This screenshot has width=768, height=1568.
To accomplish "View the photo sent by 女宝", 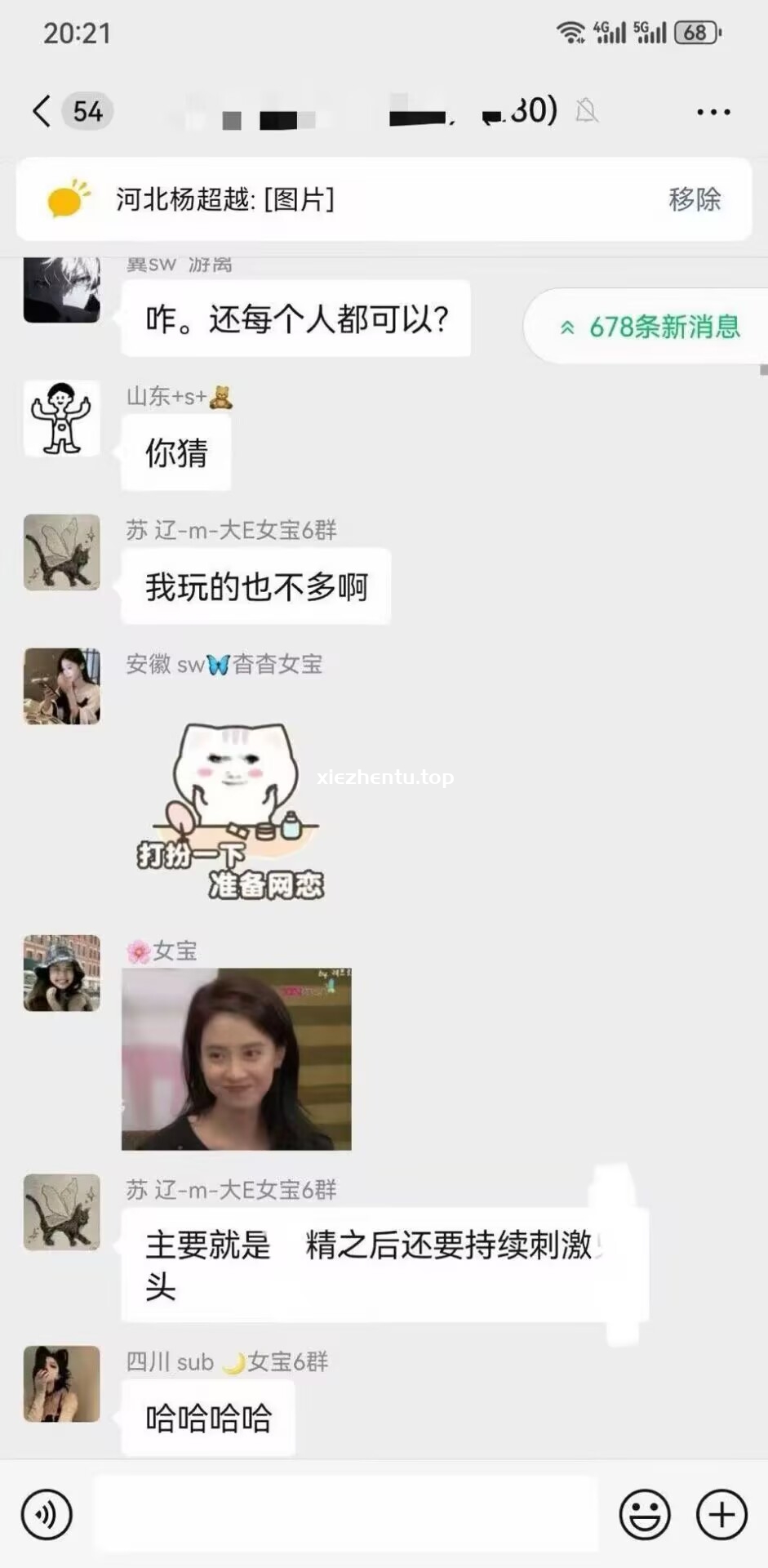I will [x=237, y=1059].
